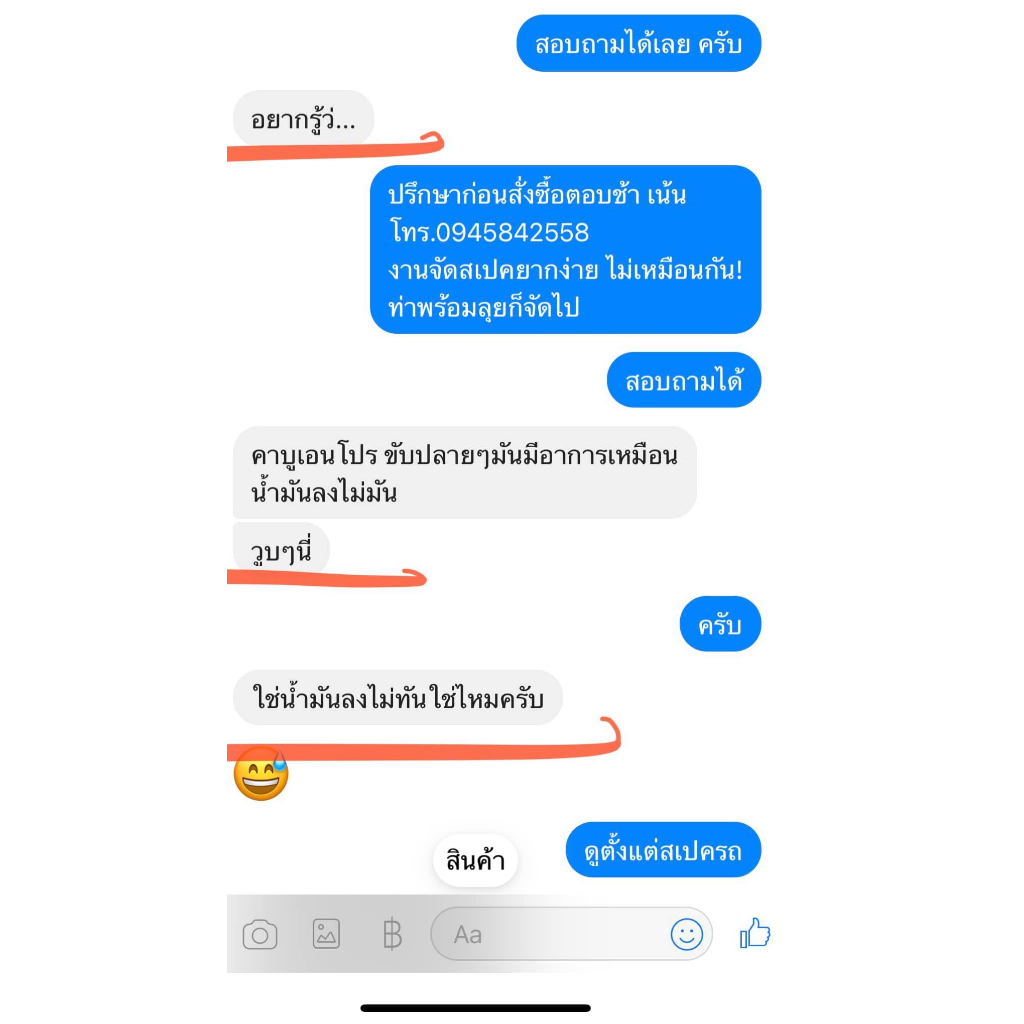The image size is (1024, 1024).
Task: Open the camera icon in the message bar
Action: [260, 935]
